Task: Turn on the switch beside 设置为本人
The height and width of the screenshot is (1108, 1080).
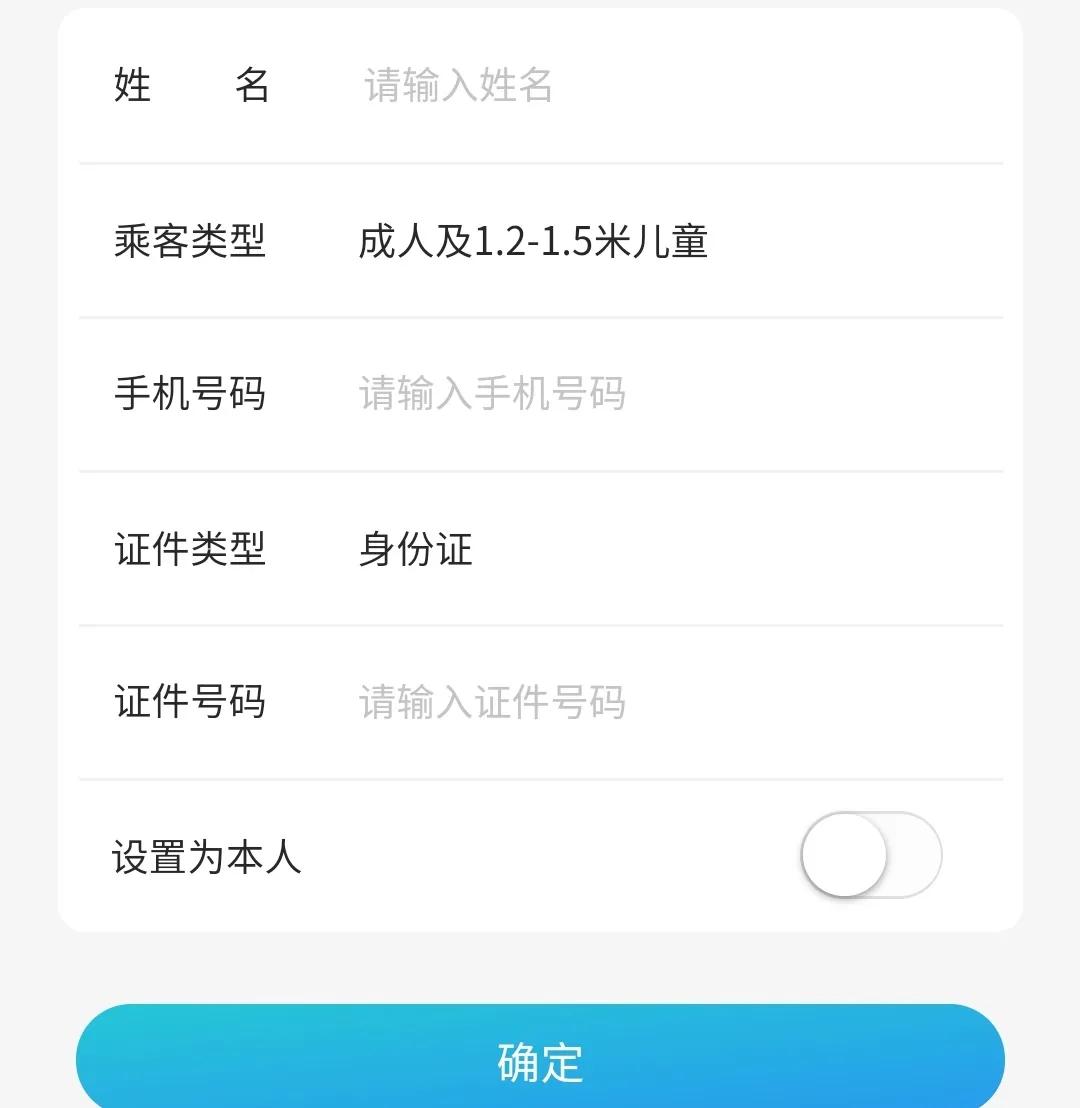Action: (x=870, y=855)
